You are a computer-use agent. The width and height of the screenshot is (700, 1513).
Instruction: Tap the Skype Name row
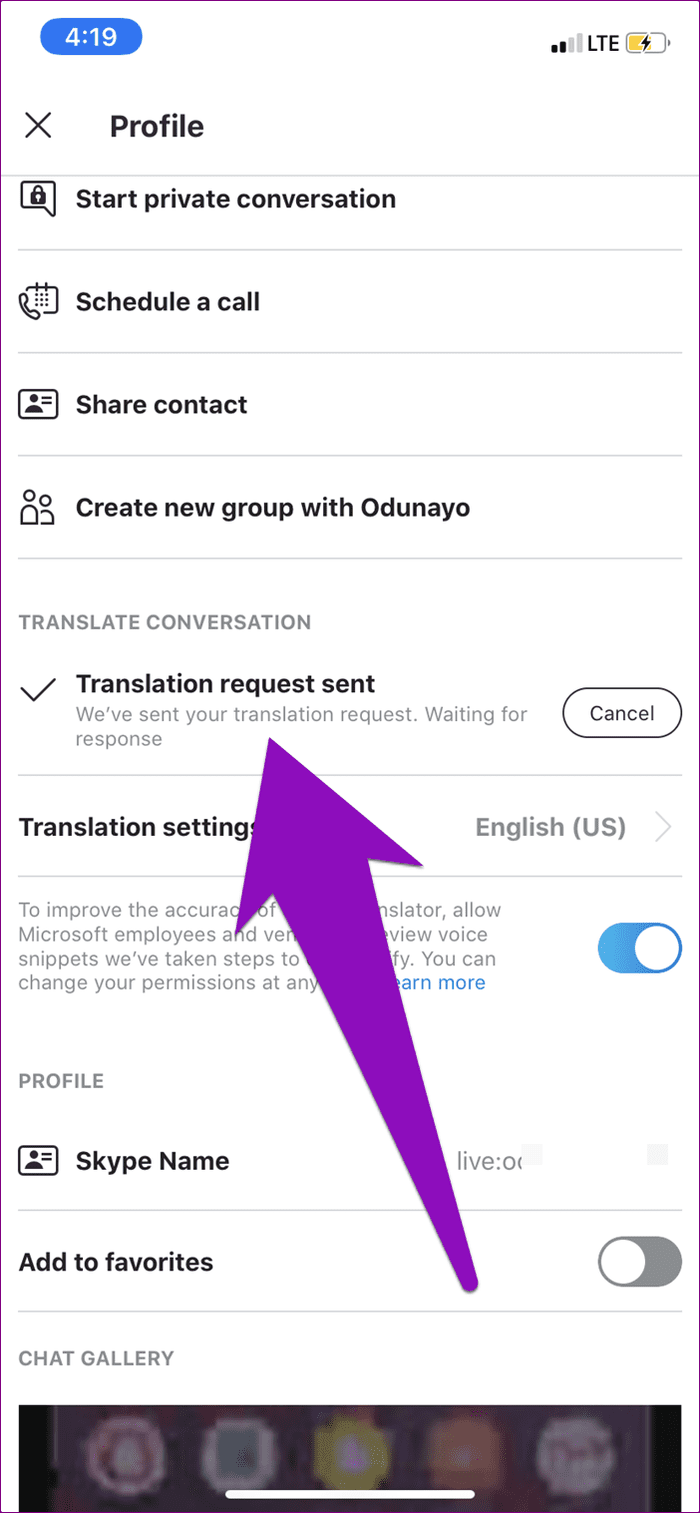tap(350, 1161)
